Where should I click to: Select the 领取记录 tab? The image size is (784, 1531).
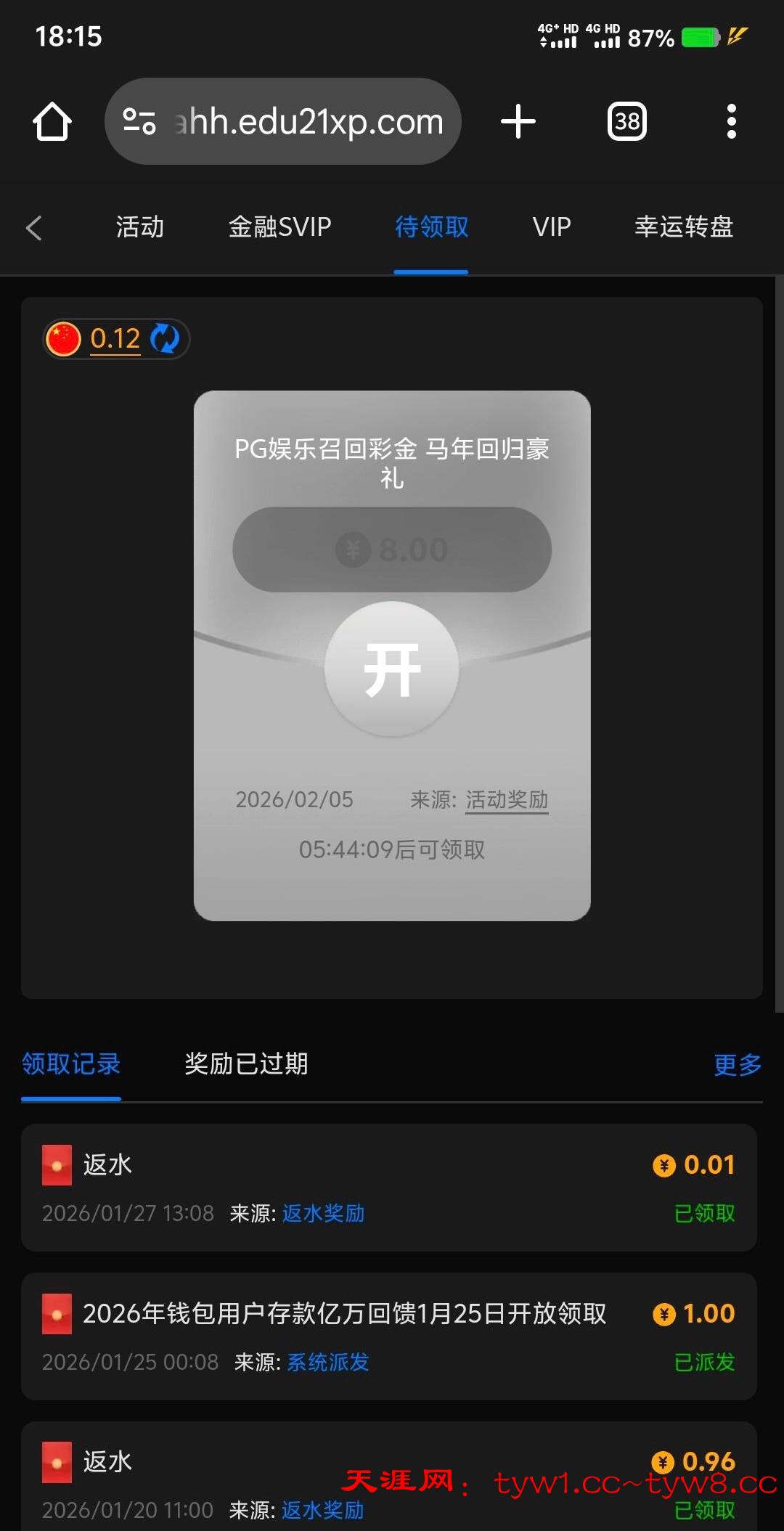point(71,1064)
